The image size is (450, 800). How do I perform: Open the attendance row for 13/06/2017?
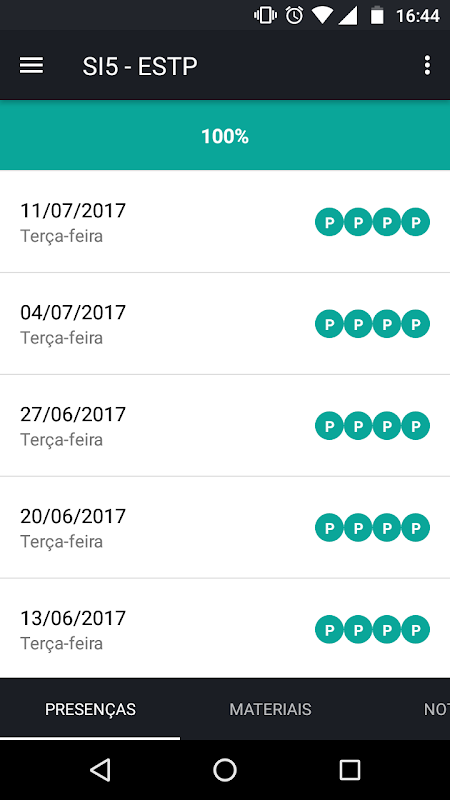coord(225,629)
